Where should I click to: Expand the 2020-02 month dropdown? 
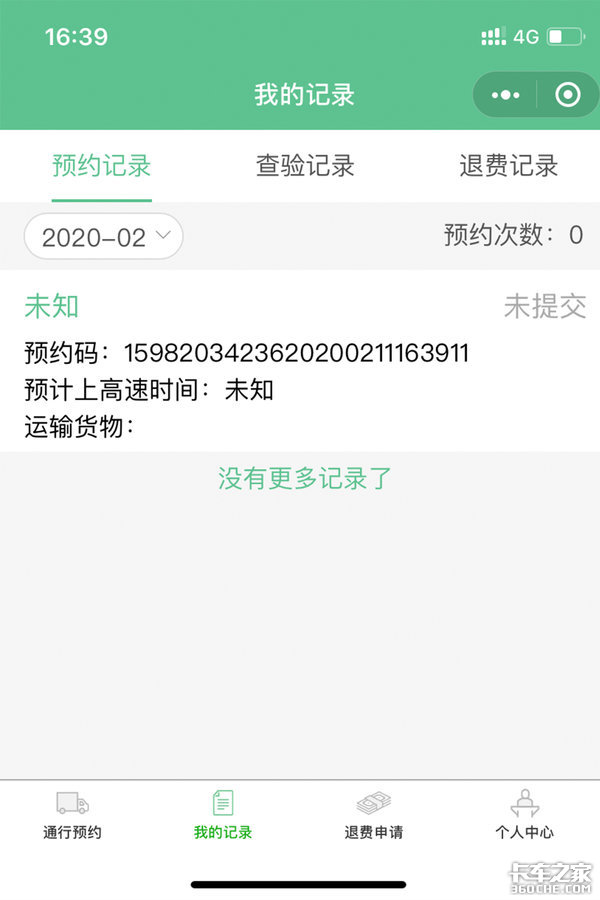click(103, 237)
